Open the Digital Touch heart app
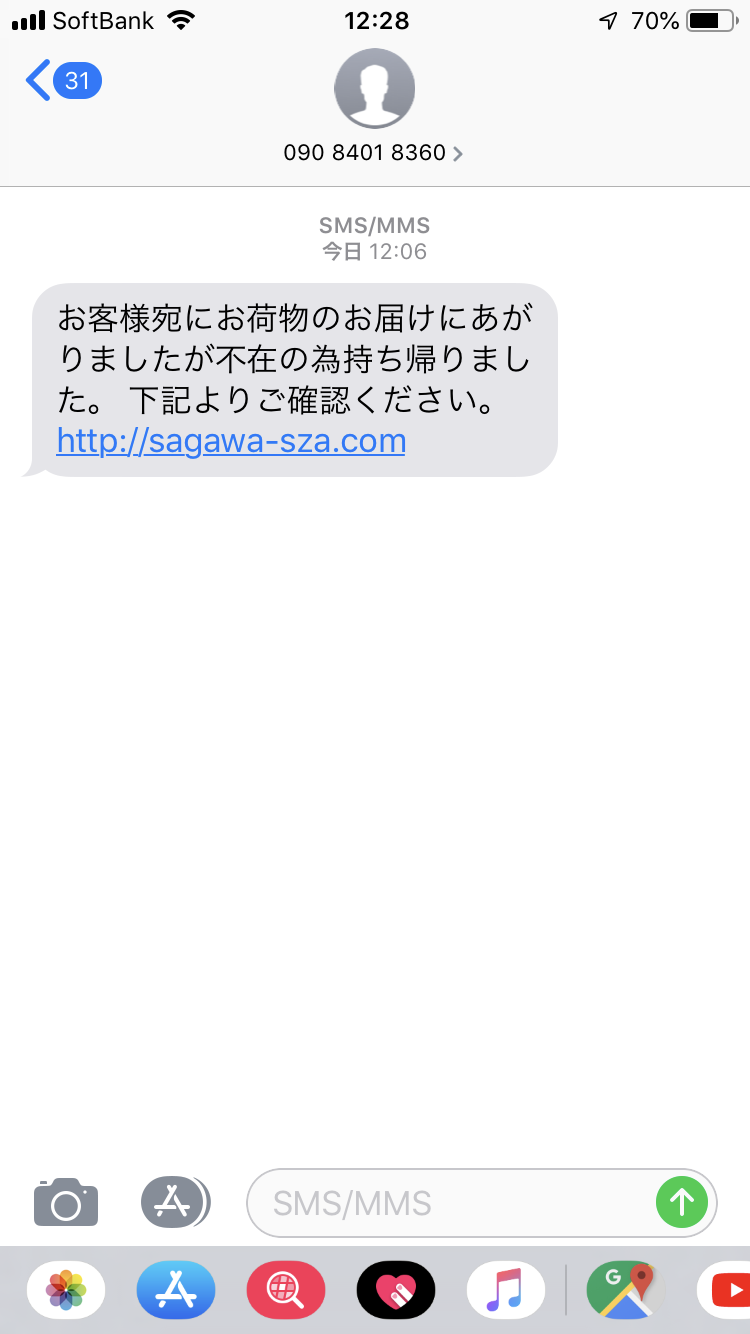Screen dimensions: 750x1334 [396, 1289]
